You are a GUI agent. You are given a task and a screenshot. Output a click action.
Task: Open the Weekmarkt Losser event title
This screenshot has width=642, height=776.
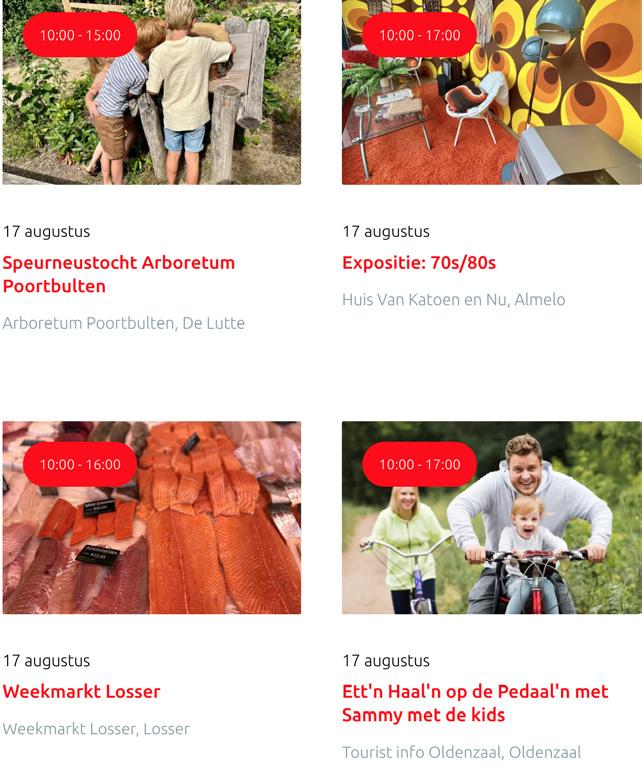[81, 691]
